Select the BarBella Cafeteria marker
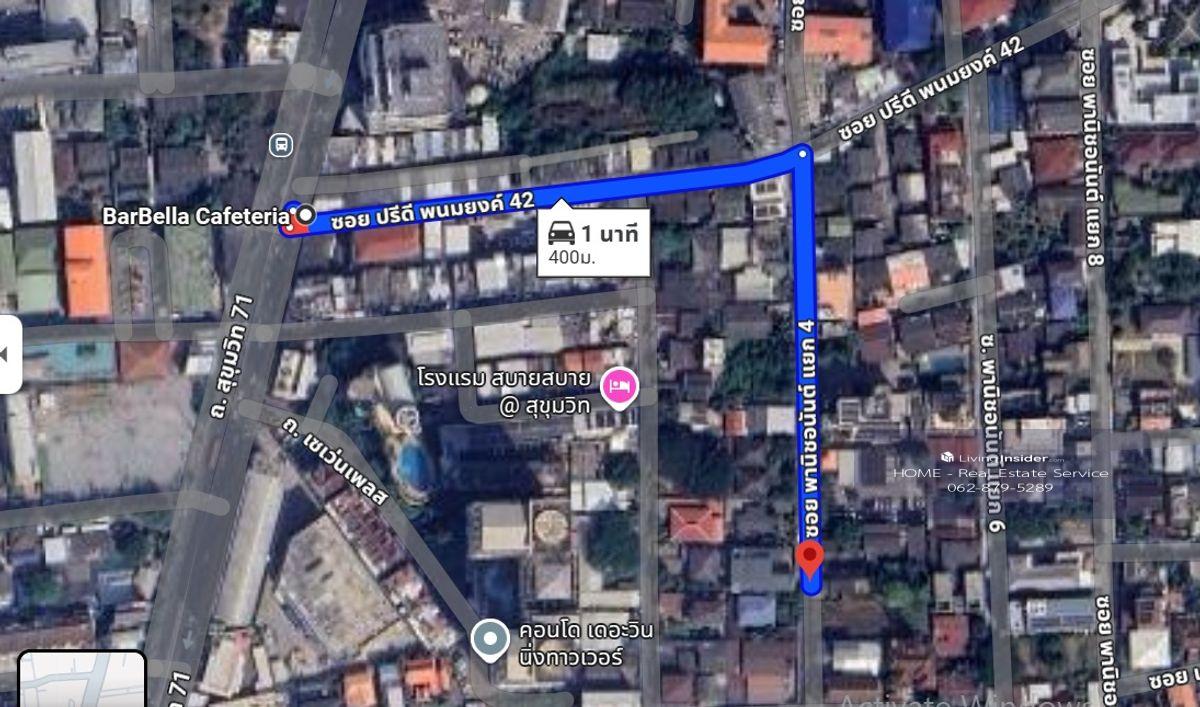Image resolution: width=1200 pixels, height=707 pixels. tap(304, 216)
